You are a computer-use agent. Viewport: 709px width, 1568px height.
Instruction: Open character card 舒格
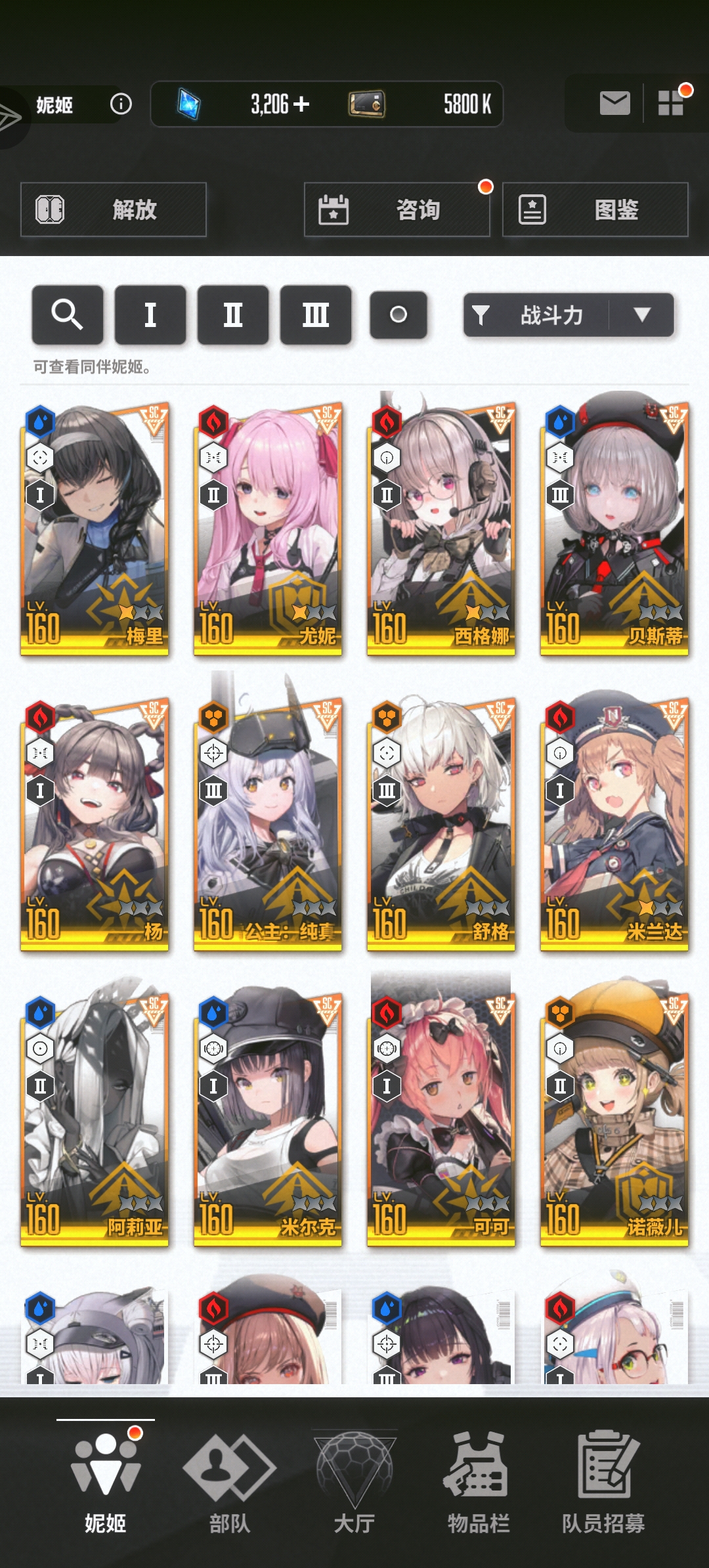click(441, 825)
